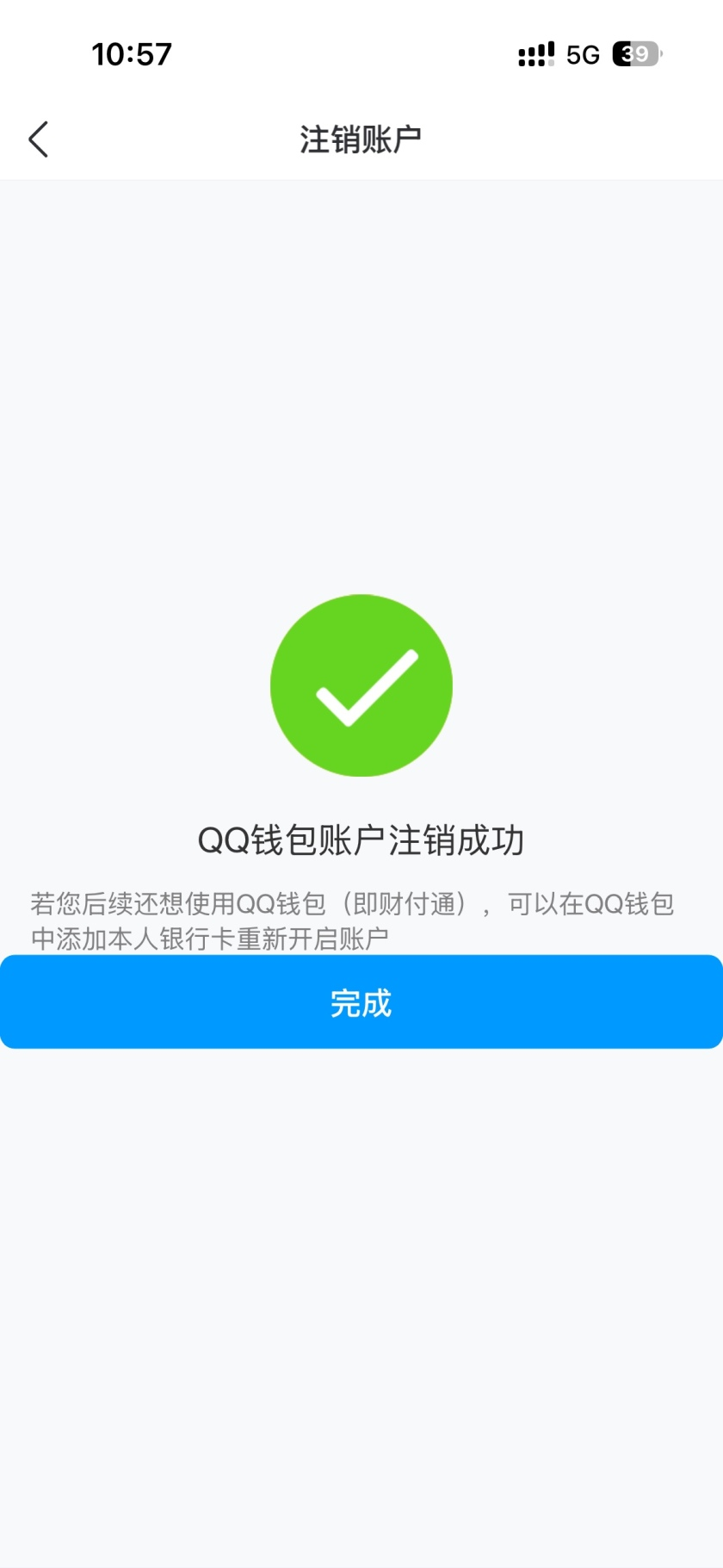Select the clock showing 10:57
The height and width of the screenshot is (1568, 723).
click(131, 53)
